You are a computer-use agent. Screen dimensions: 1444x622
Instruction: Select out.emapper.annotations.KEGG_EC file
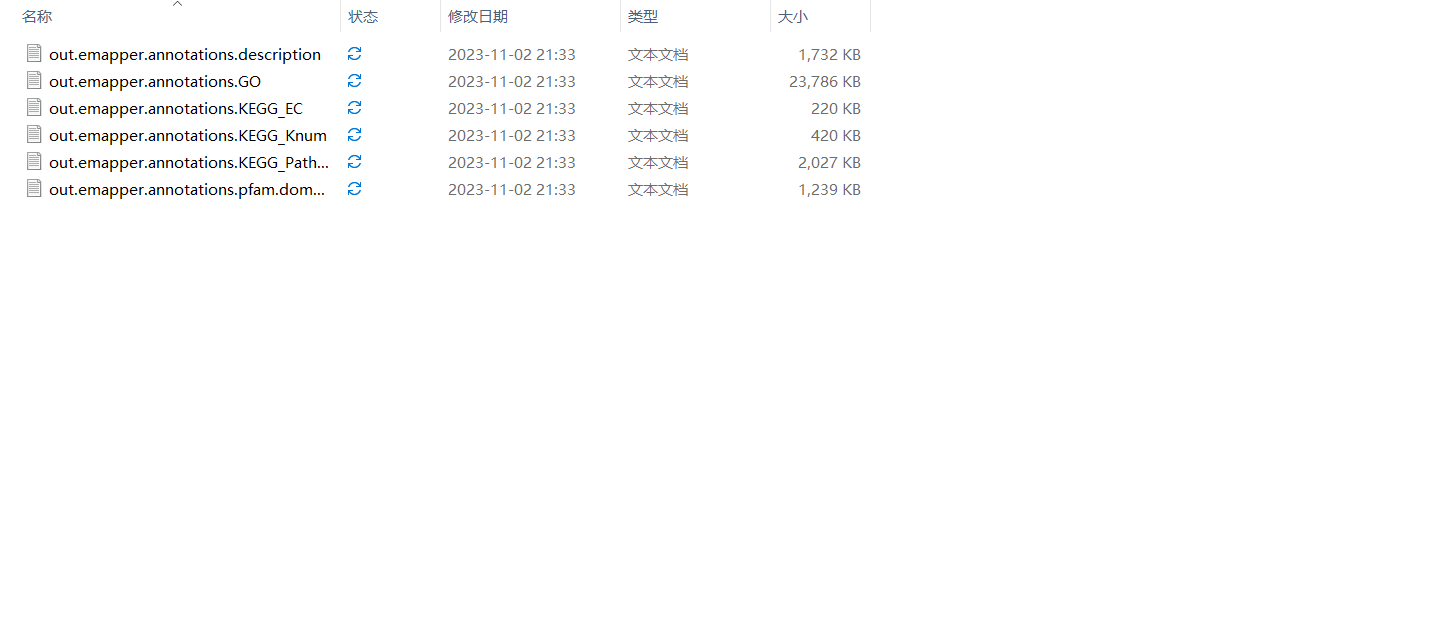[176, 108]
